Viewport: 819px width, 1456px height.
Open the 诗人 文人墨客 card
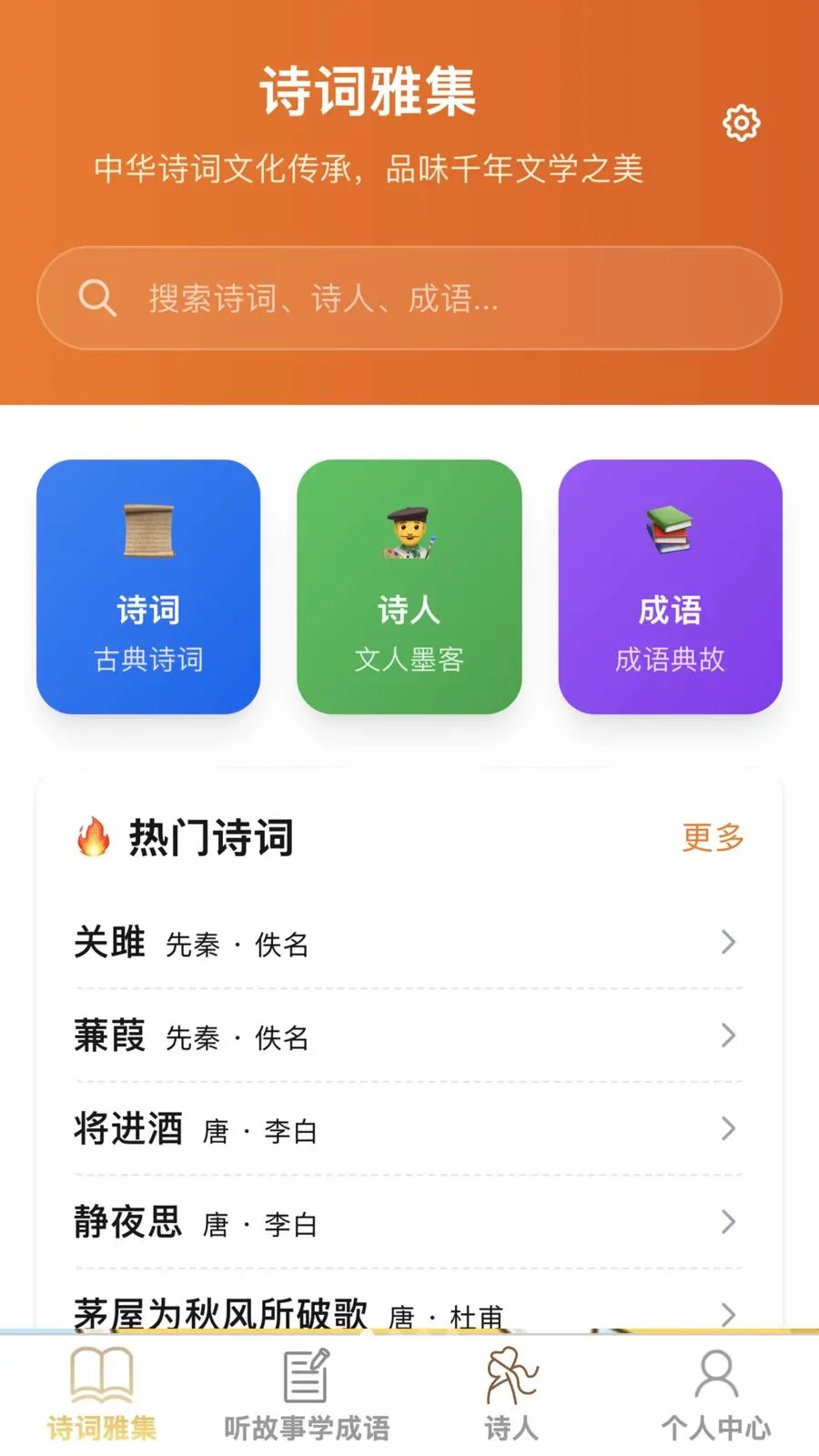(x=409, y=587)
